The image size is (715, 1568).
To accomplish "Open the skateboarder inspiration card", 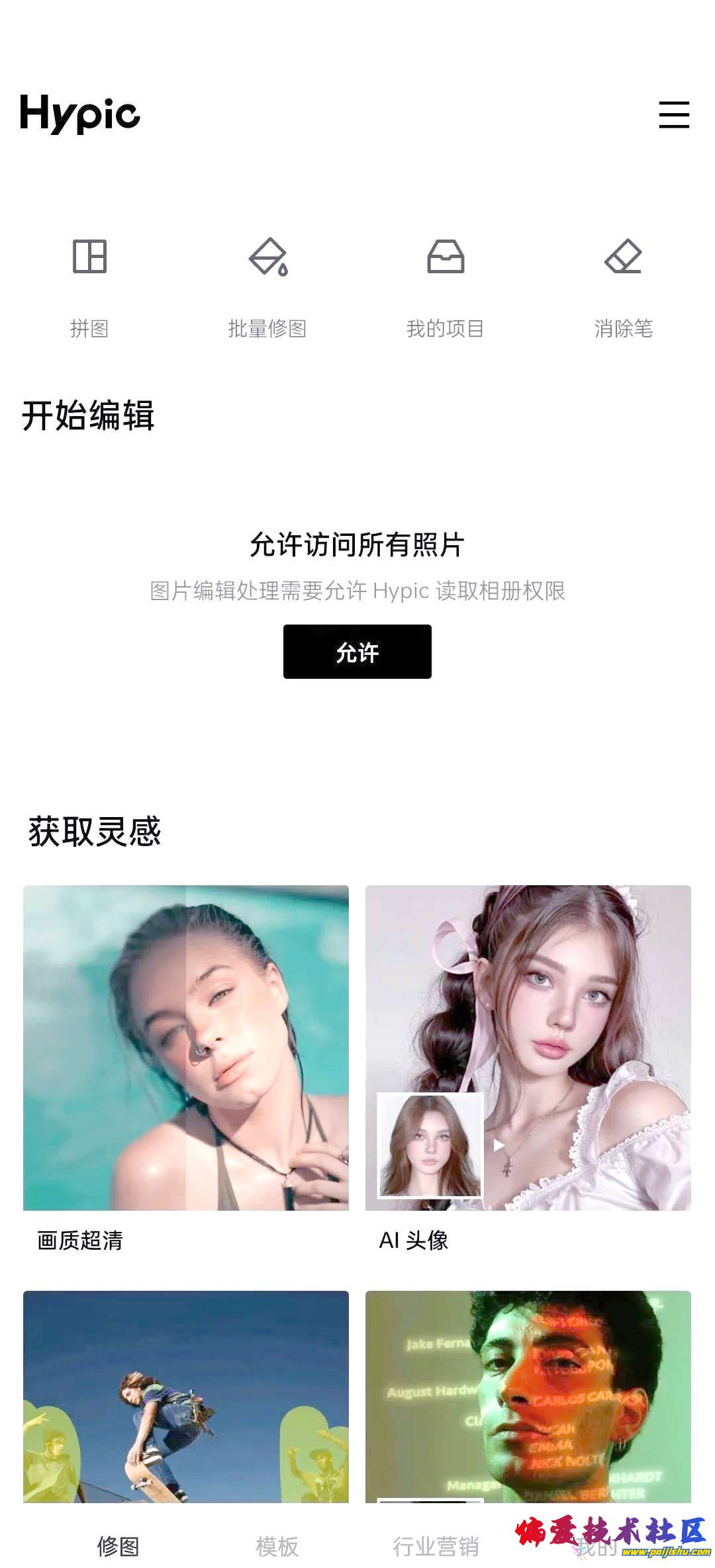I will pos(186,1396).
